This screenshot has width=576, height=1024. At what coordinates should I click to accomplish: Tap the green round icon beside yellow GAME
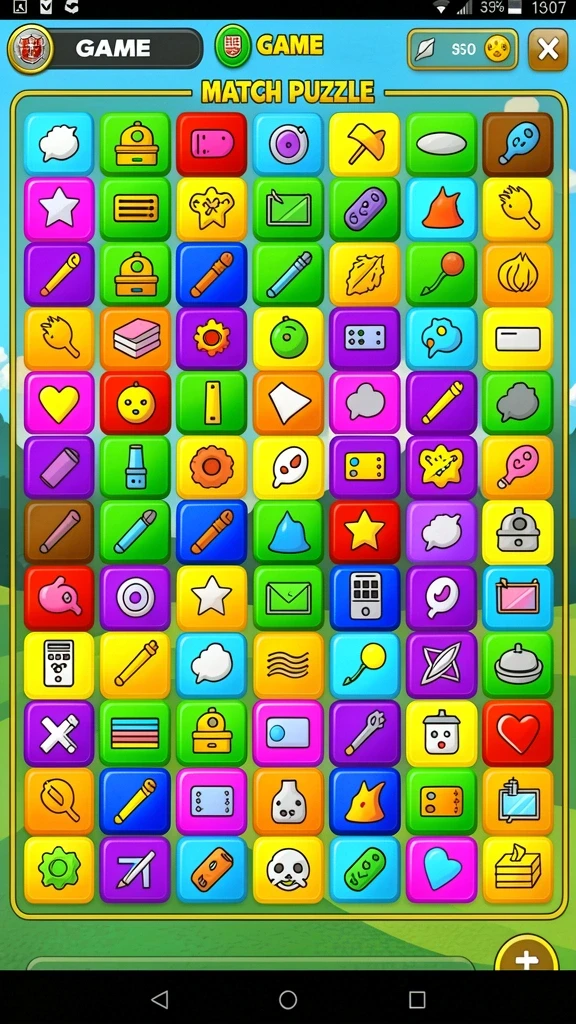pyautogui.click(x=233, y=46)
